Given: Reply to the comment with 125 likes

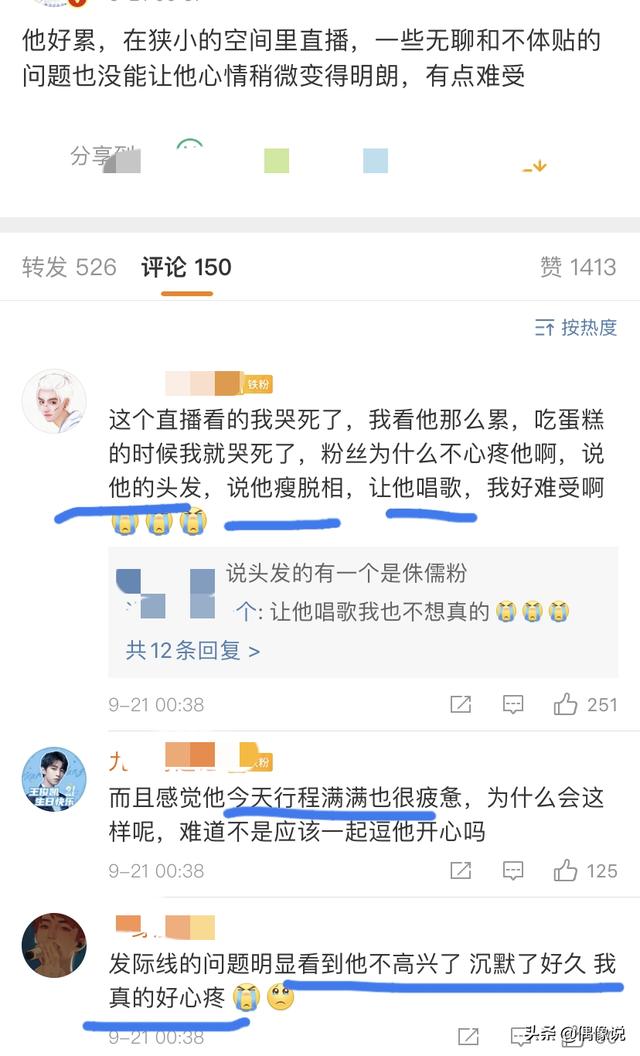Looking at the screenshot, I should (513, 871).
